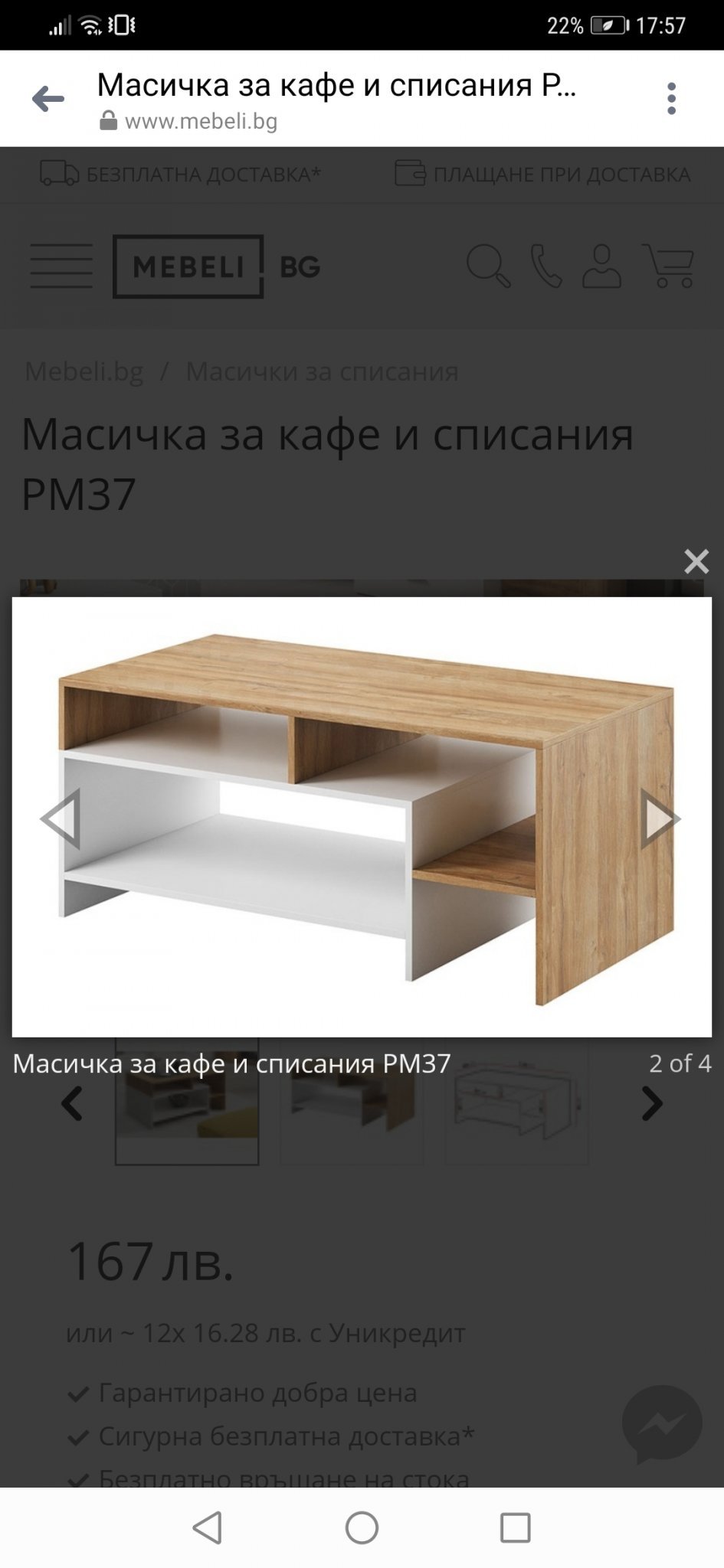Show next image in lightbox

point(659,818)
